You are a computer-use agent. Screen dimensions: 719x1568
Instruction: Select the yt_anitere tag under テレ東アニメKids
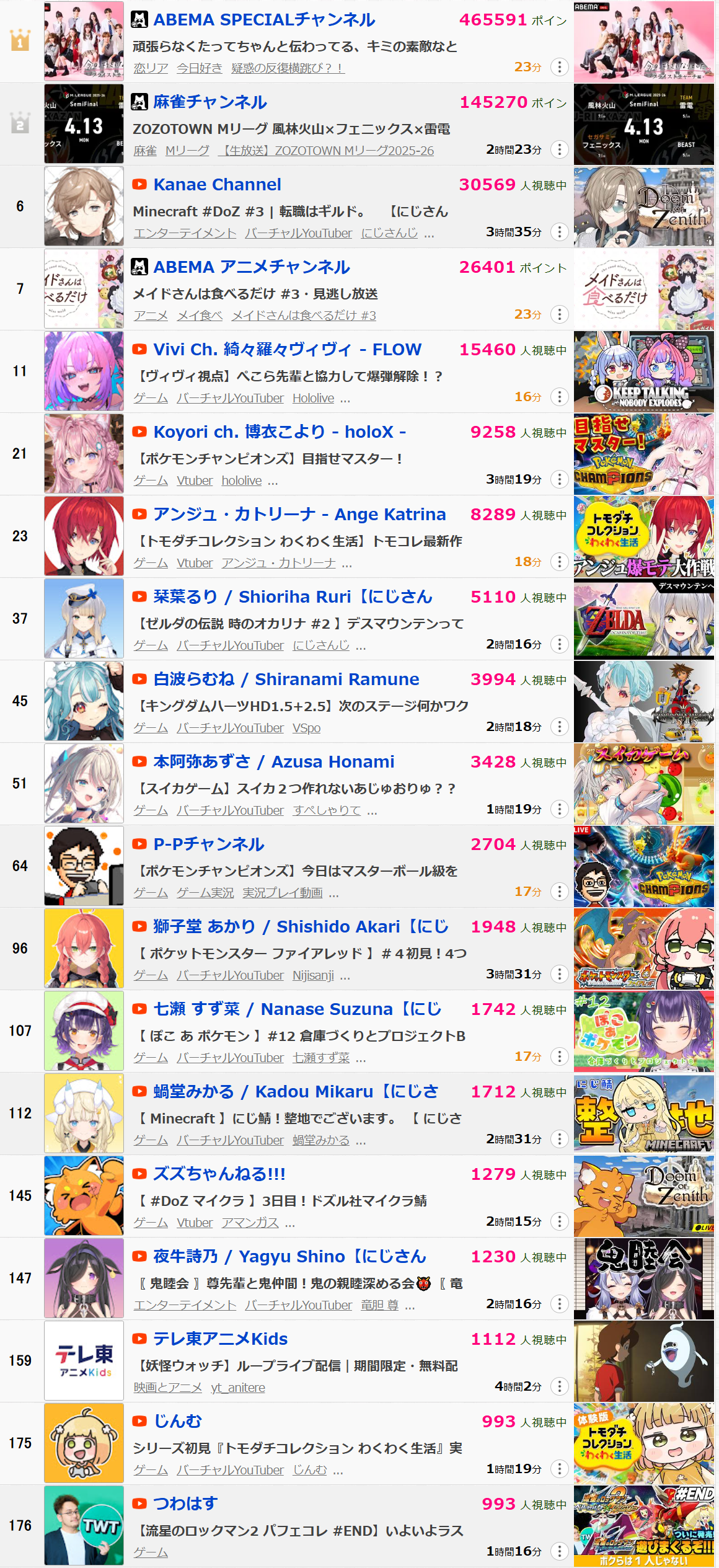point(238,1388)
